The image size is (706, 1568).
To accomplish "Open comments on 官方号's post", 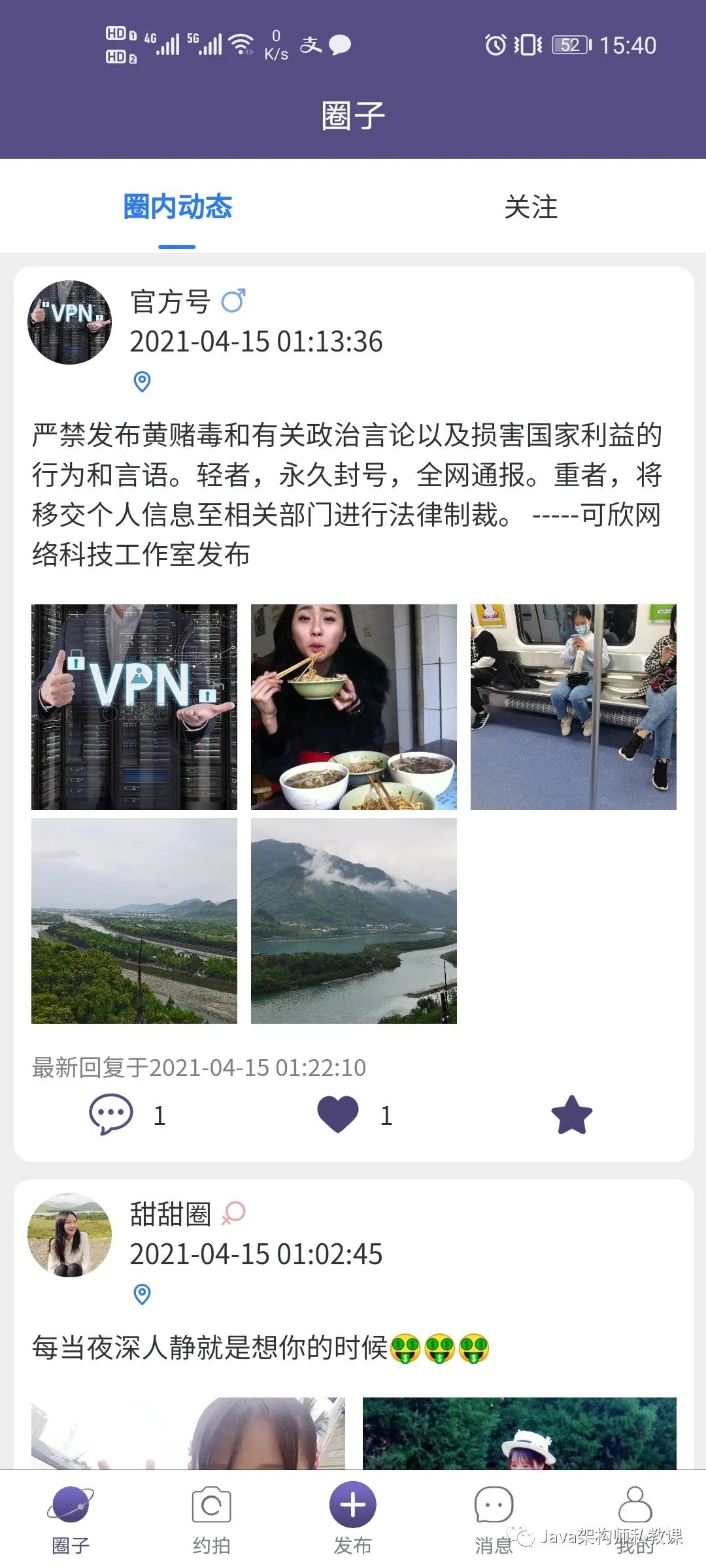I will pyautogui.click(x=111, y=1113).
